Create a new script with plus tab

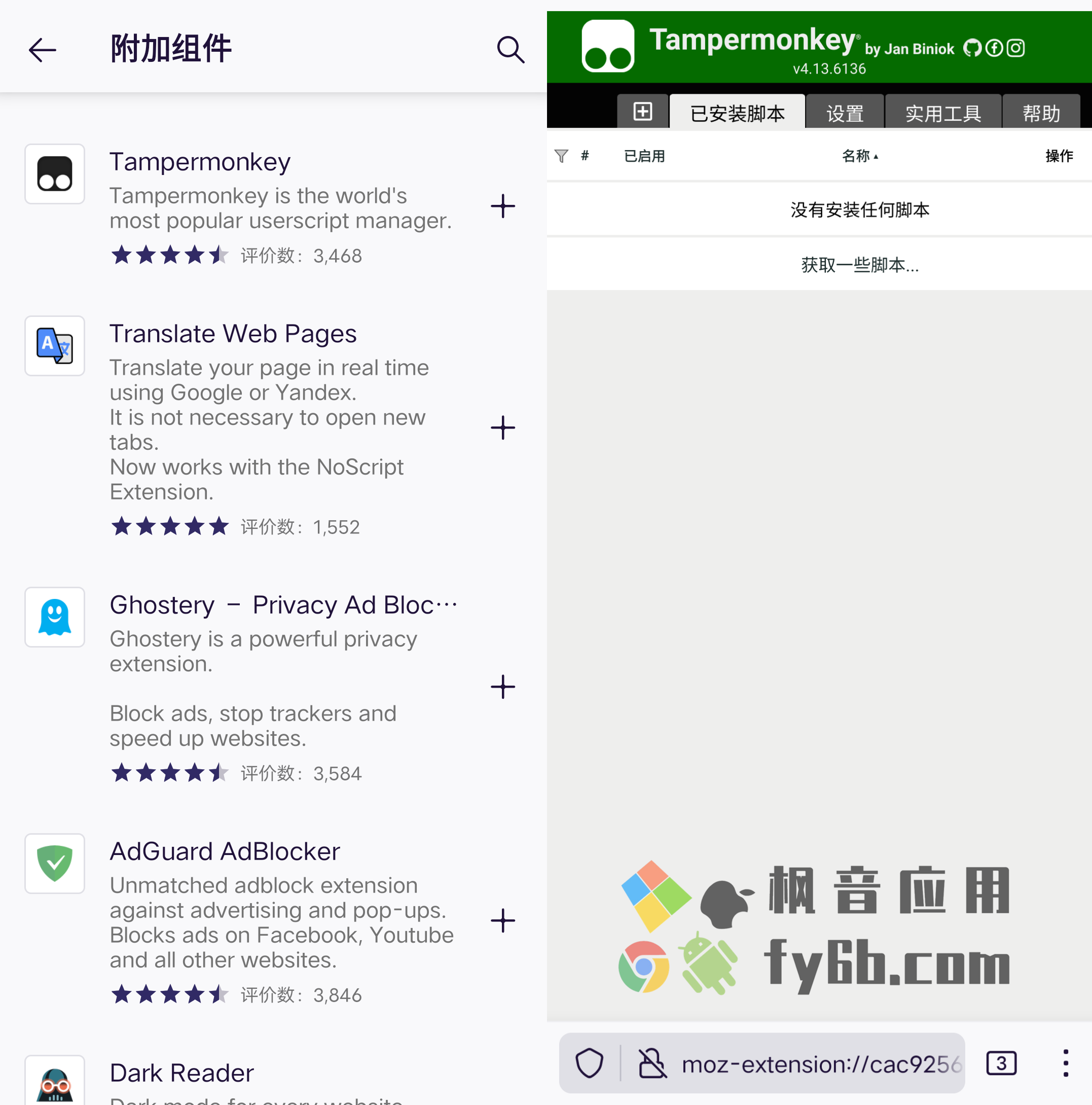click(x=643, y=112)
